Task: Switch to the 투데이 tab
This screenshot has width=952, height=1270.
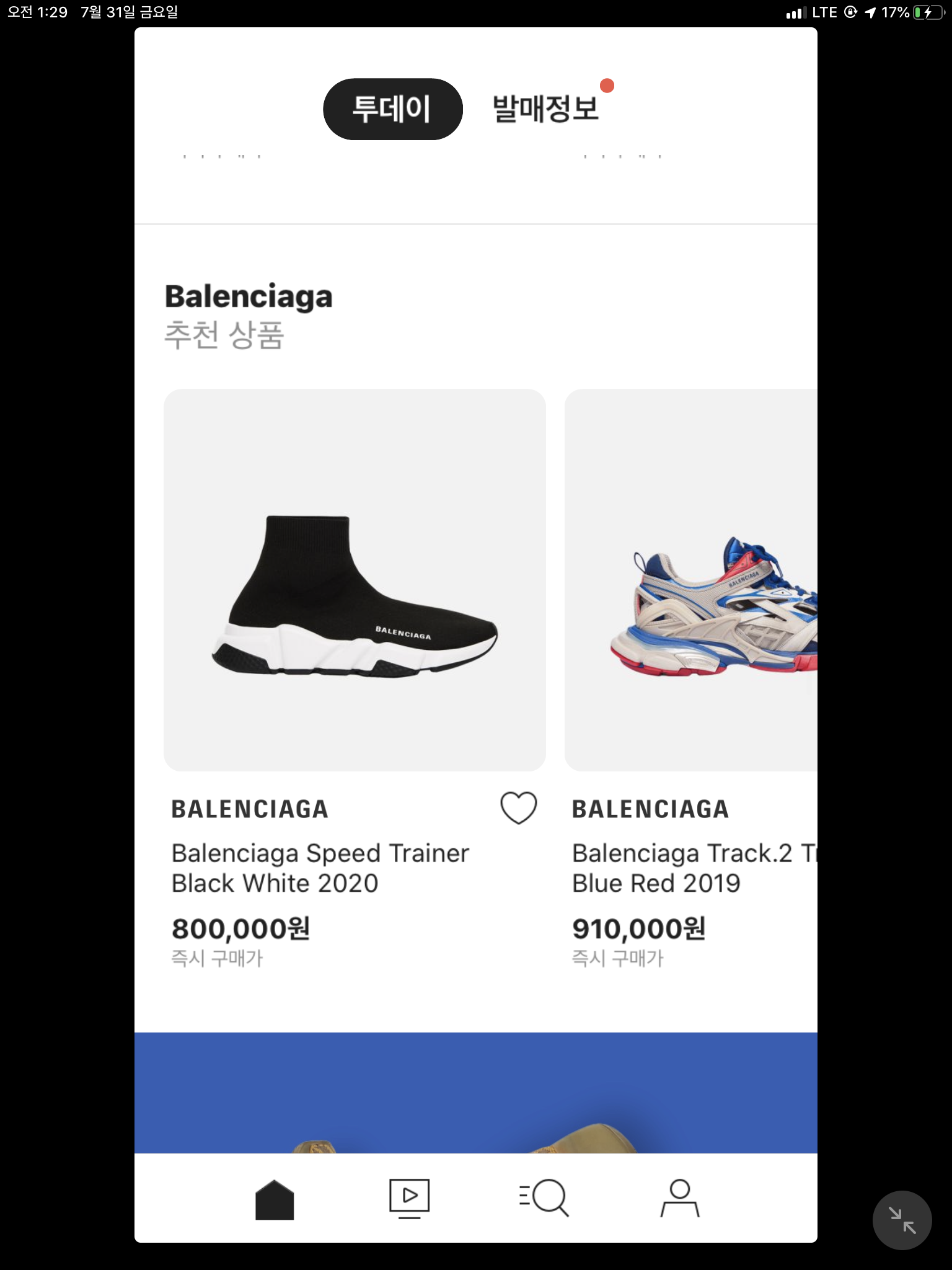Action: [392, 109]
